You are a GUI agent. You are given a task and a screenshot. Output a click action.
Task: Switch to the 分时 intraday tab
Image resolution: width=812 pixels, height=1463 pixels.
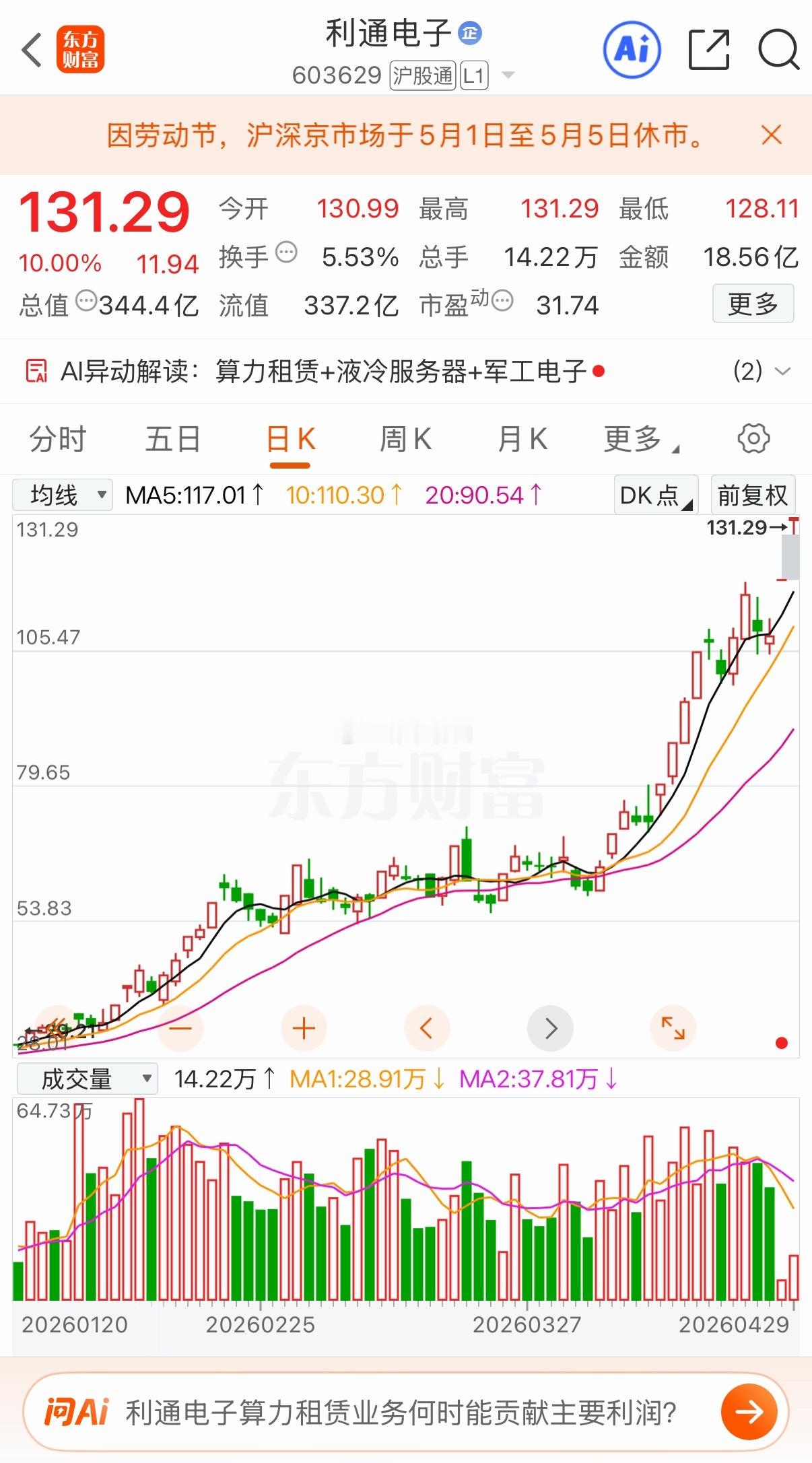click(x=57, y=438)
